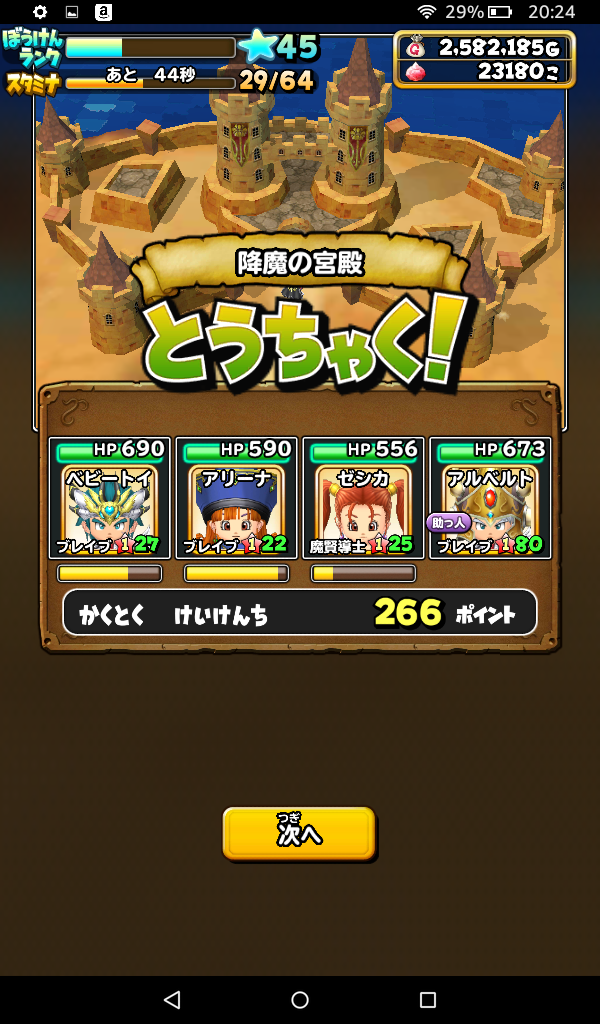
Task: Go back with the system back button
Action: click(172, 999)
